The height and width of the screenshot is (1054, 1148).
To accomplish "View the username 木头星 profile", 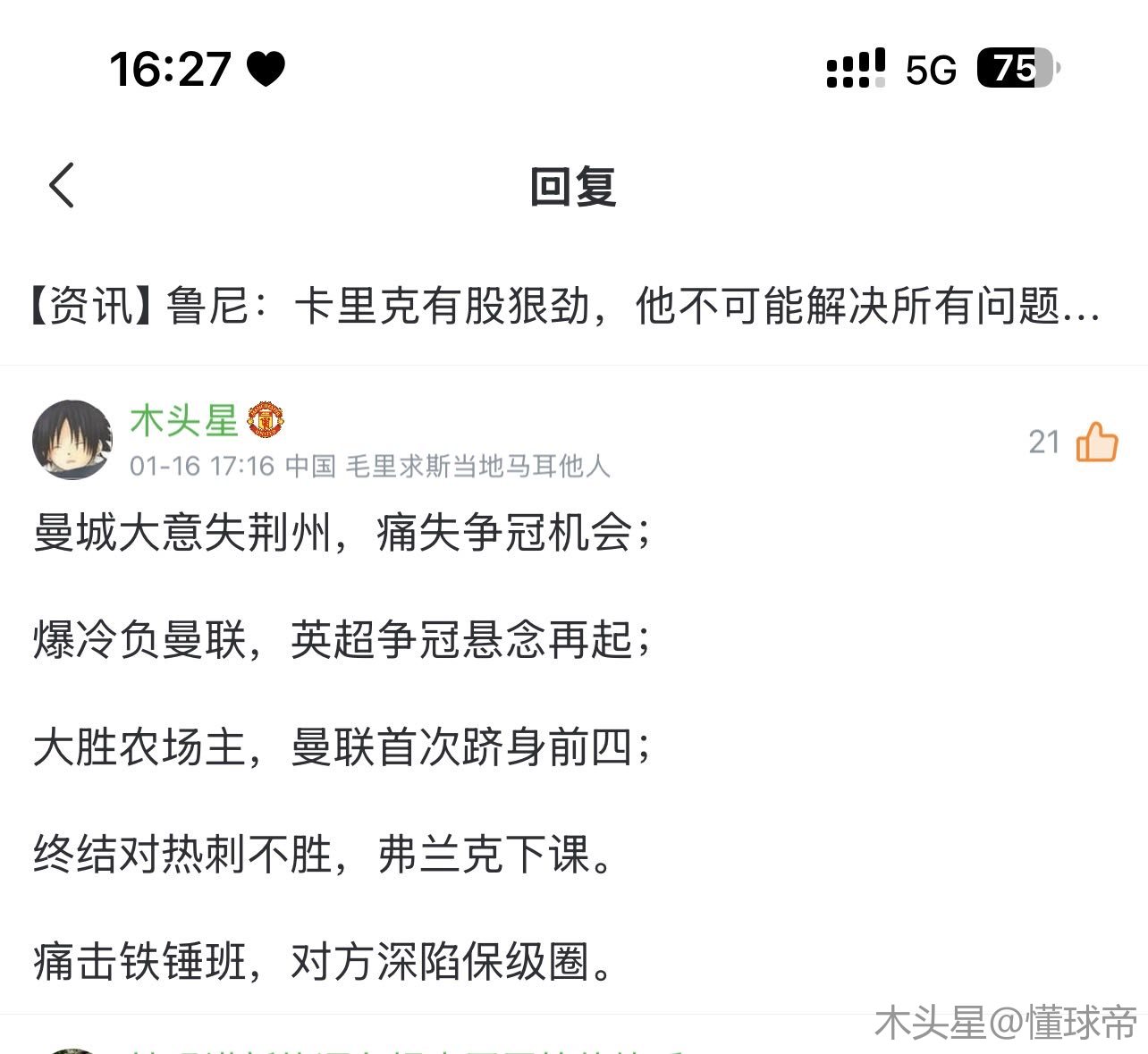I will 183,420.
